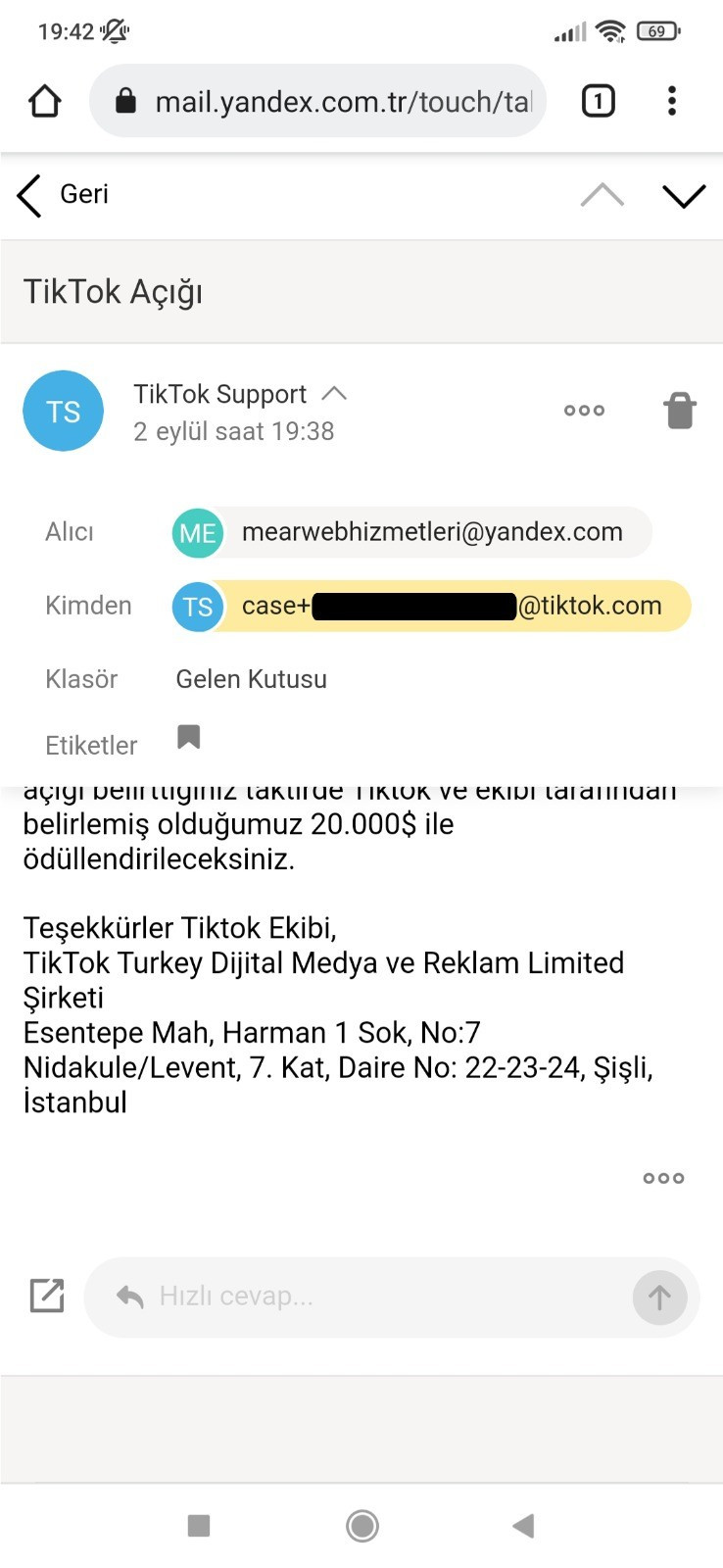Go to the next email with the down chevron
Image resolution: width=723 pixels, height=1568 pixels.
684,195
